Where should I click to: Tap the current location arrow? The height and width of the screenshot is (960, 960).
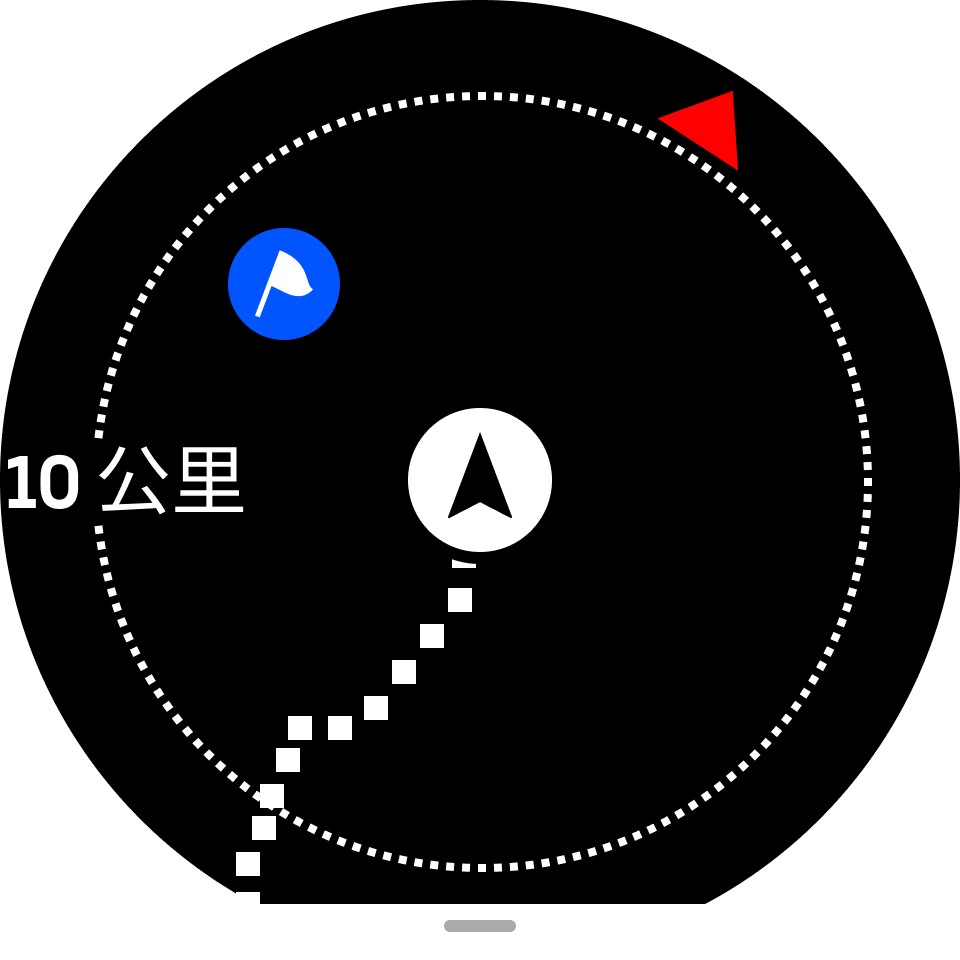(x=480, y=480)
